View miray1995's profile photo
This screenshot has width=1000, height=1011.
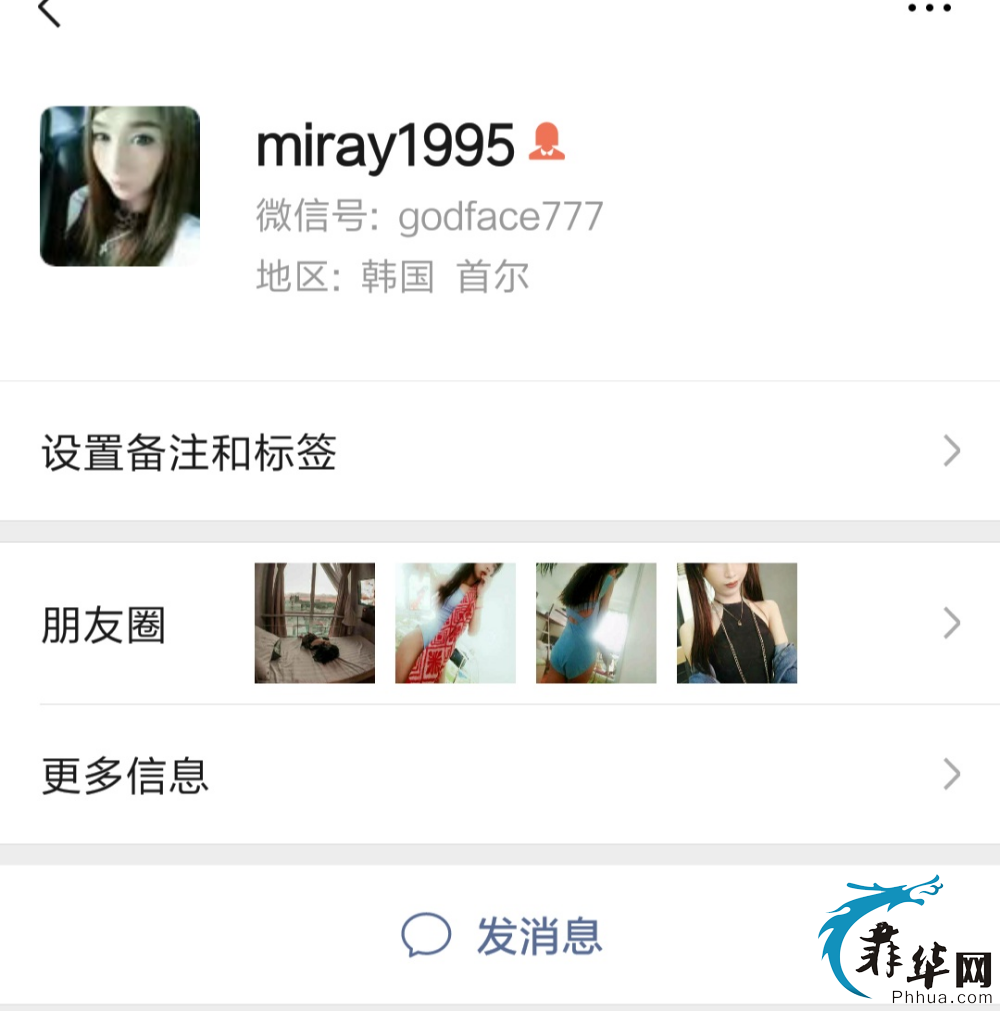[120, 186]
